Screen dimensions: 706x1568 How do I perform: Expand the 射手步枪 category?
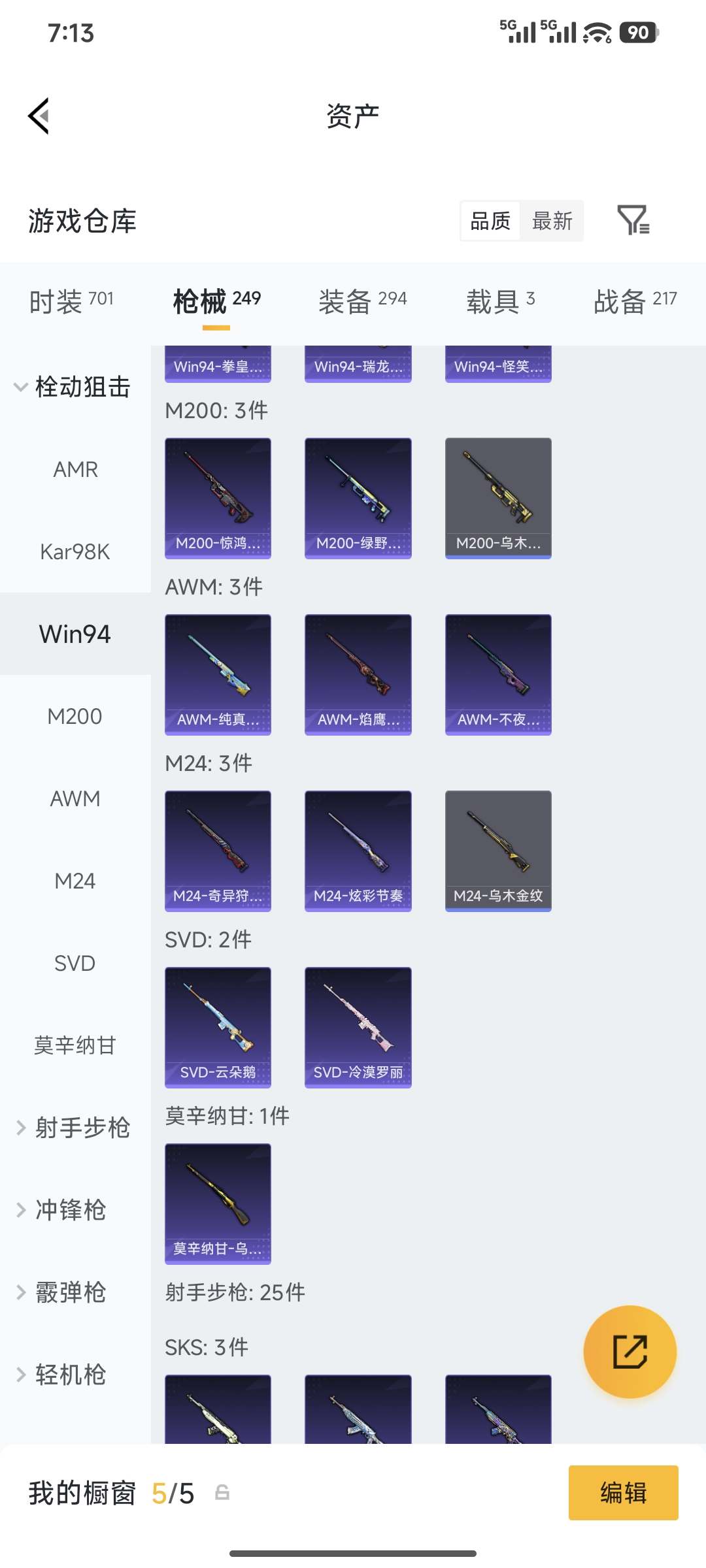(x=75, y=1127)
